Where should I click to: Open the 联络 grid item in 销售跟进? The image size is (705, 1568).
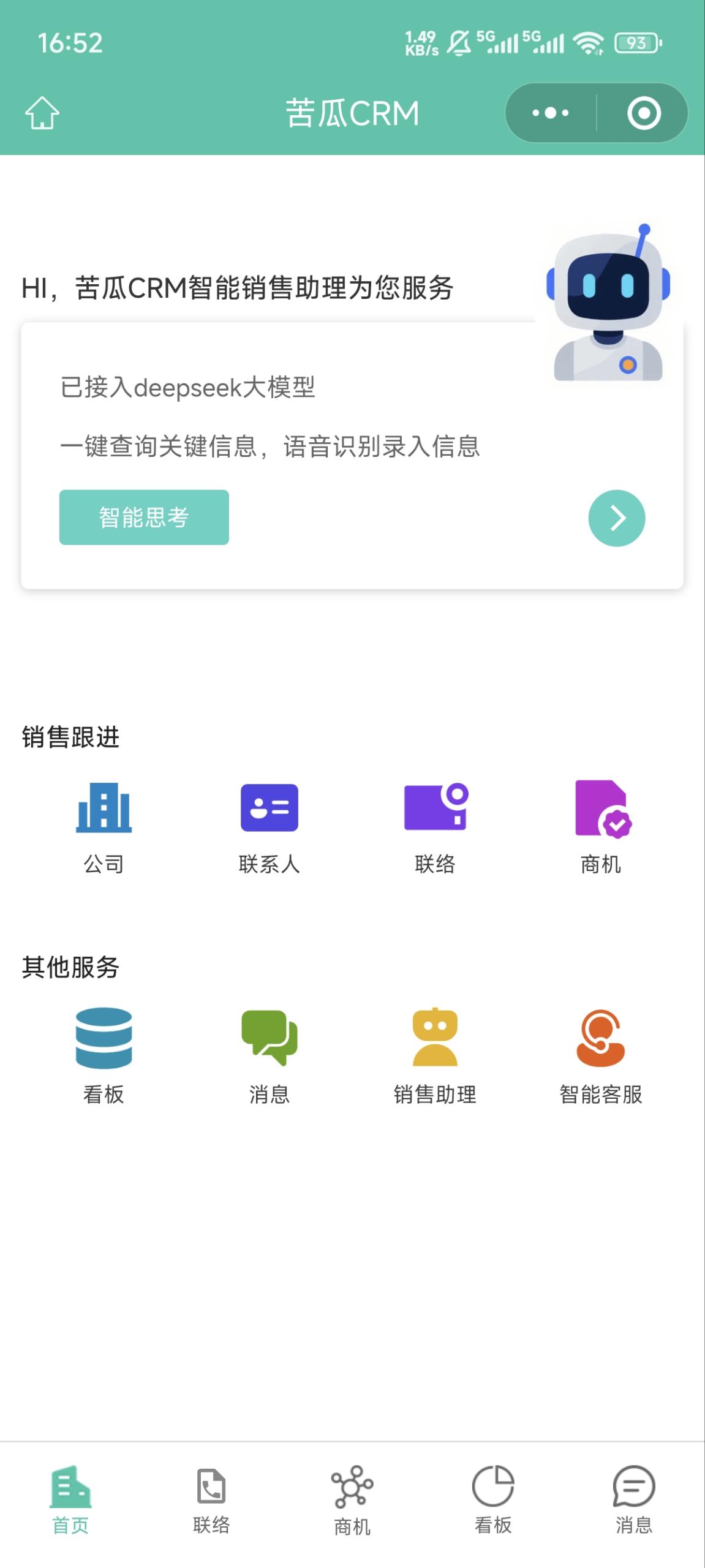tap(435, 827)
